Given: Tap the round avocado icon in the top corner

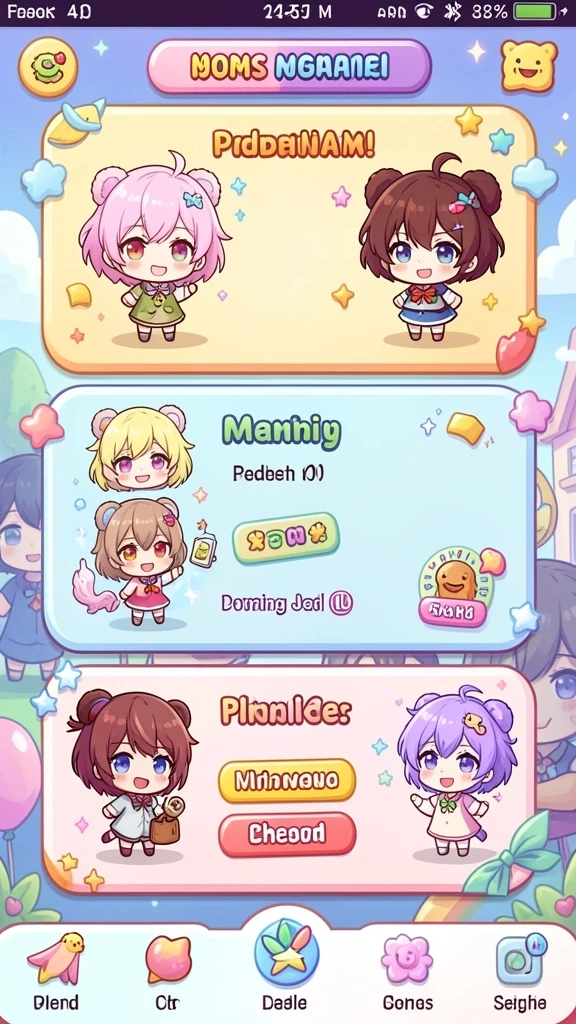Looking at the screenshot, I should pyautogui.click(x=48, y=67).
